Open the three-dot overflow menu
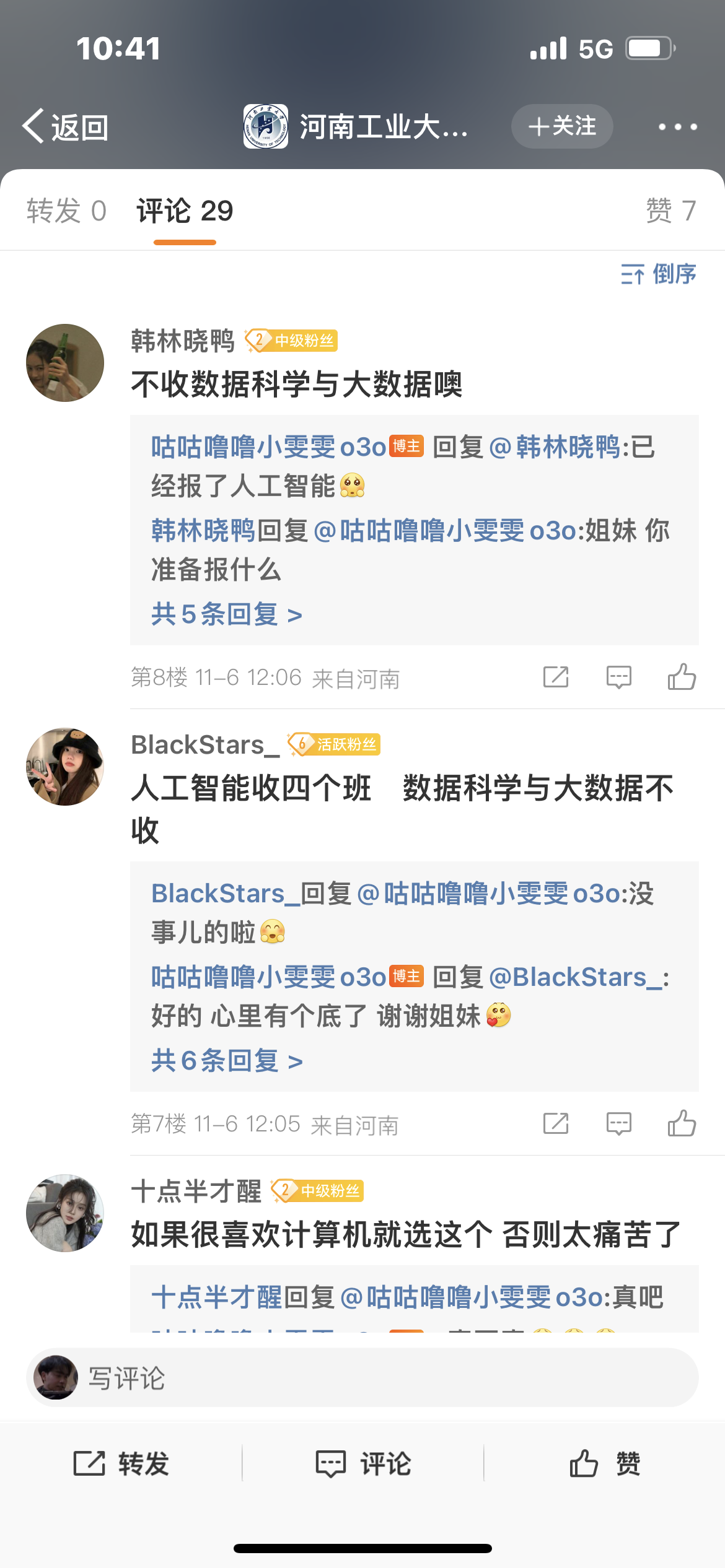 point(677,127)
